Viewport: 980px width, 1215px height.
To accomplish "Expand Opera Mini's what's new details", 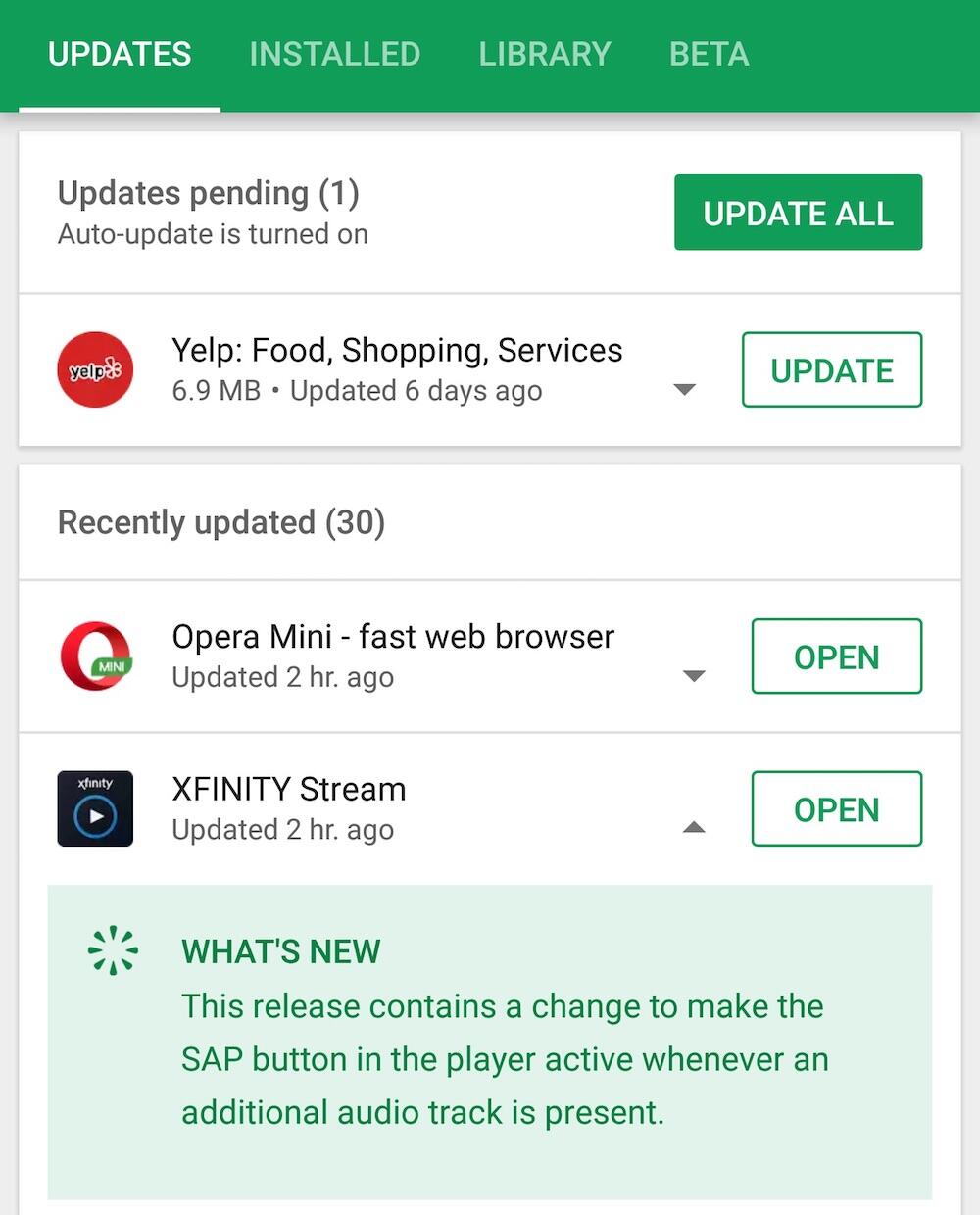I will pyautogui.click(x=694, y=676).
